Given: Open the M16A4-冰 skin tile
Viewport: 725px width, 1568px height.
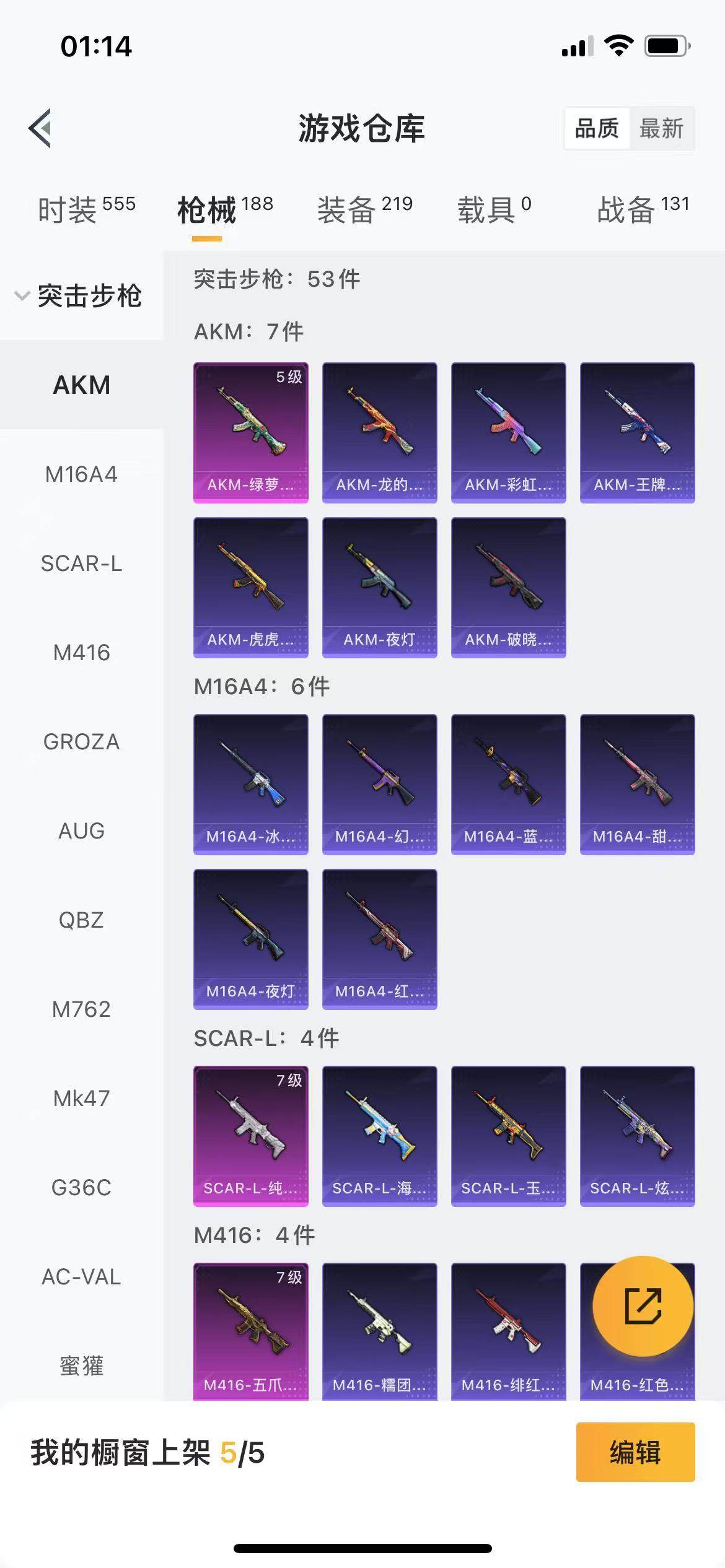Looking at the screenshot, I should point(250,784).
